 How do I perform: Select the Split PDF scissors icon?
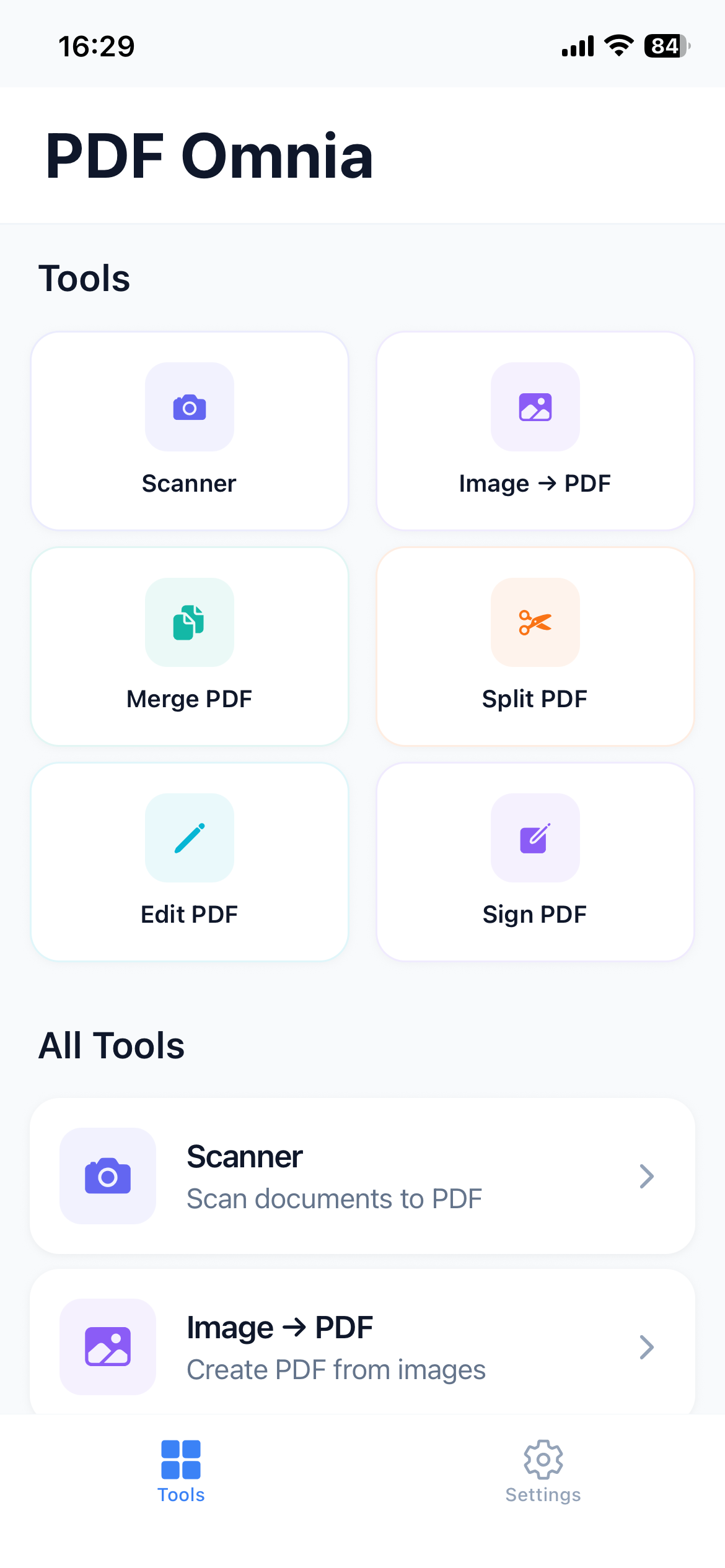(x=535, y=622)
